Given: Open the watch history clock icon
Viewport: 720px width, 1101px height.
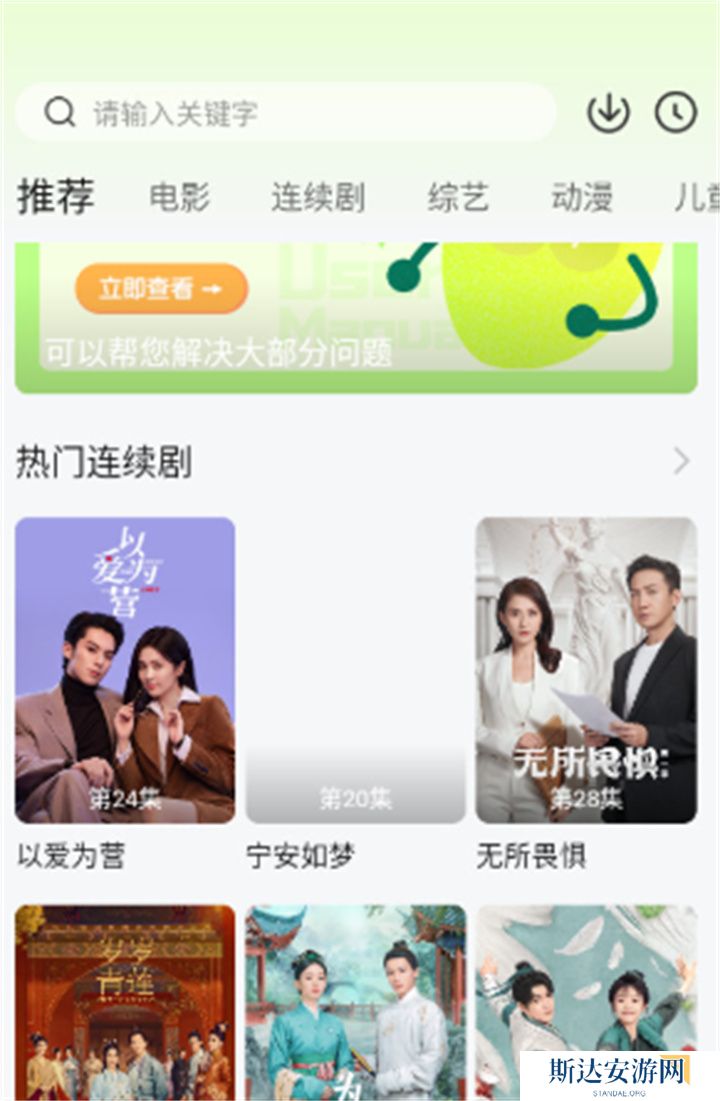Looking at the screenshot, I should (676, 113).
